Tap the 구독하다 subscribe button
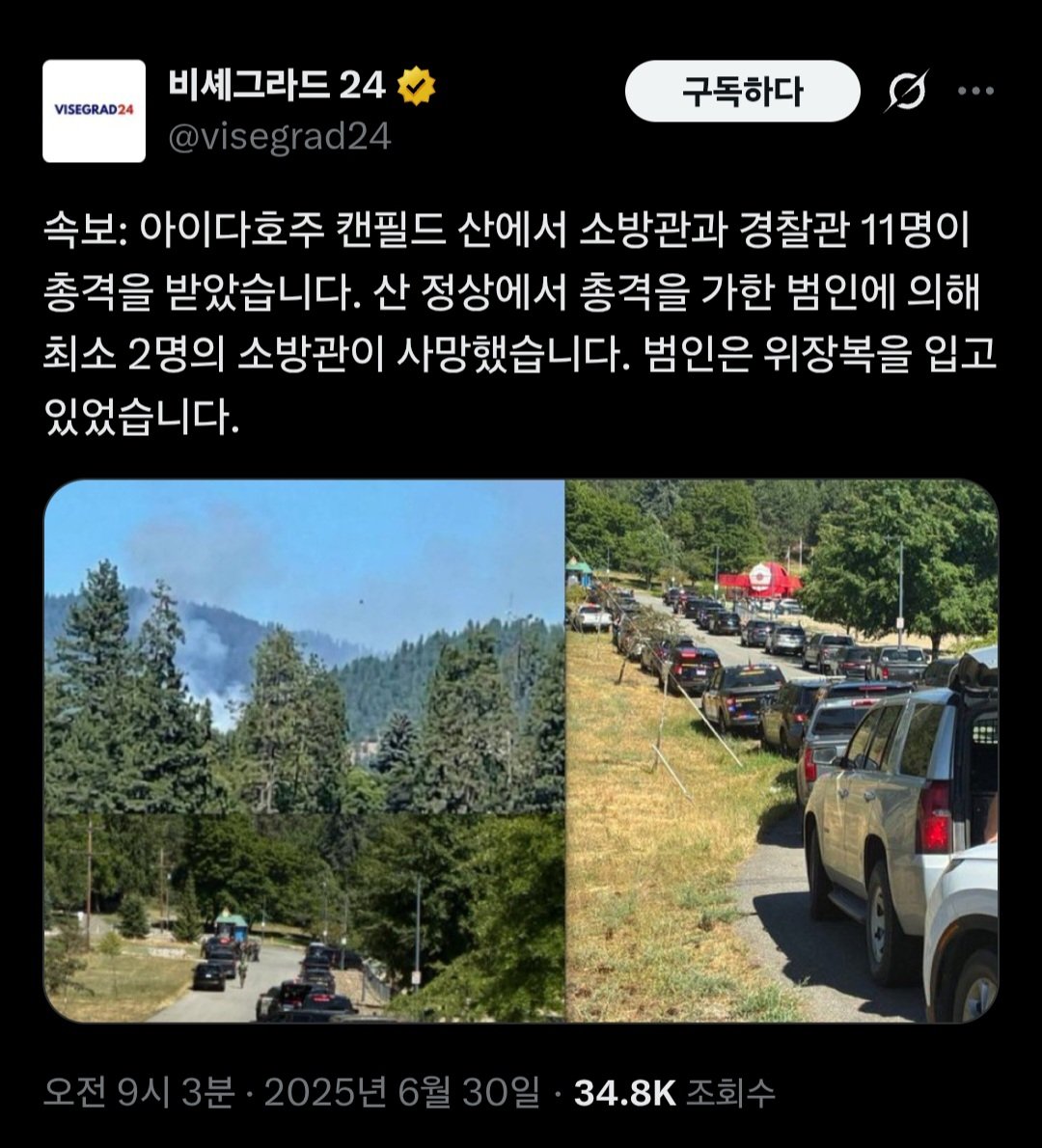This screenshot has height=1148, width=1042. click(x=741, y=92)
